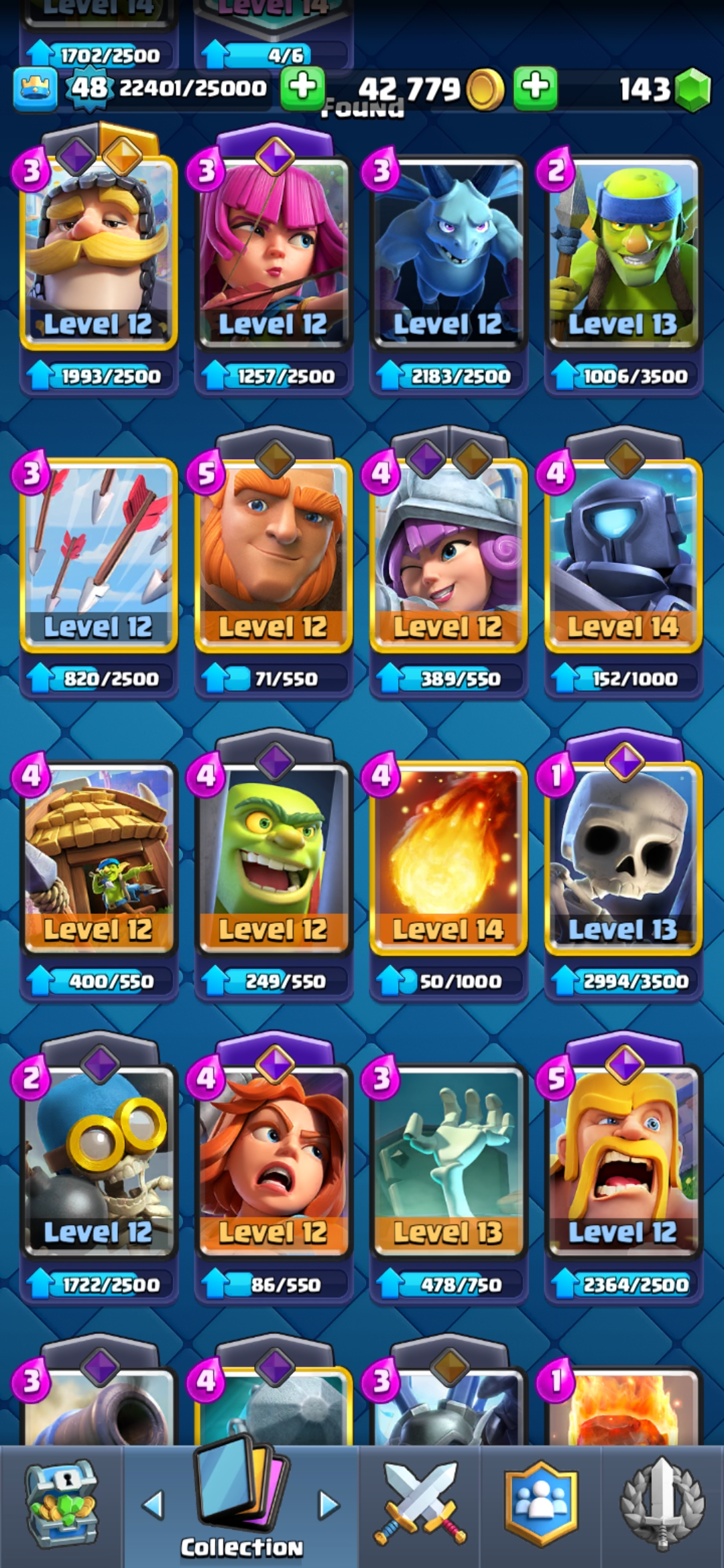Tap the right arrow beside Collection
This screenshot has height=1568, width=724.
pos(328,1504)
